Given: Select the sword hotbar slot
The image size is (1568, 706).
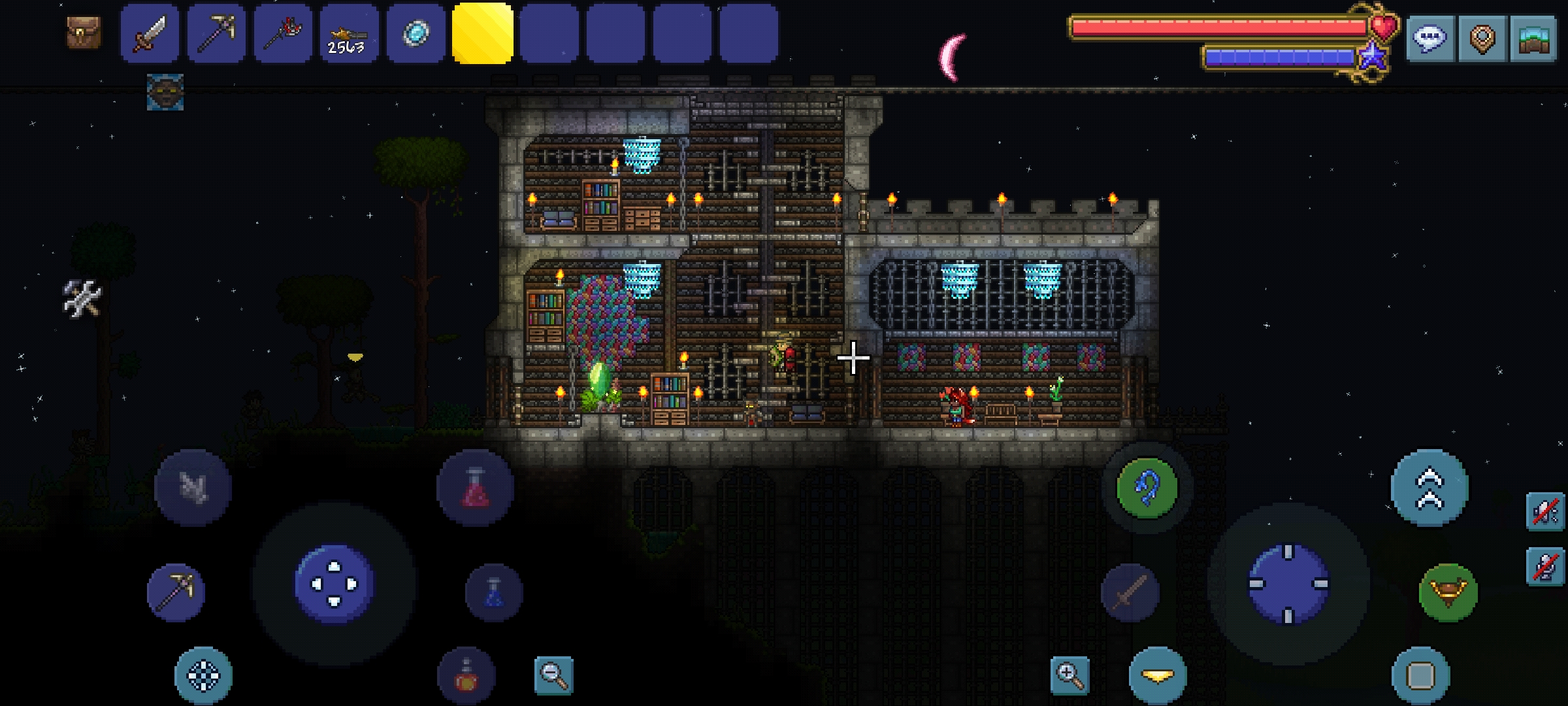Looking at the screenshot, I should 150,34.
